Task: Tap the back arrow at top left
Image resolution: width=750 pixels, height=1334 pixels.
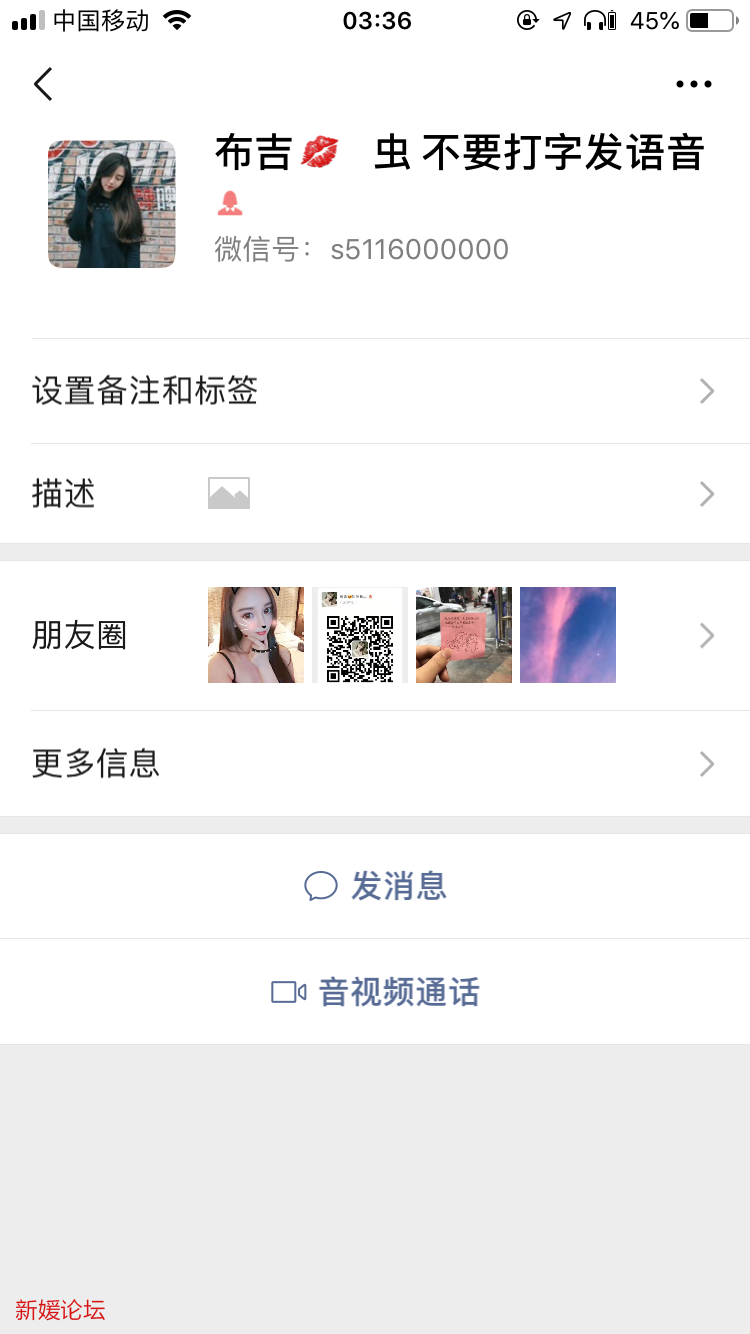Action: 42,84
